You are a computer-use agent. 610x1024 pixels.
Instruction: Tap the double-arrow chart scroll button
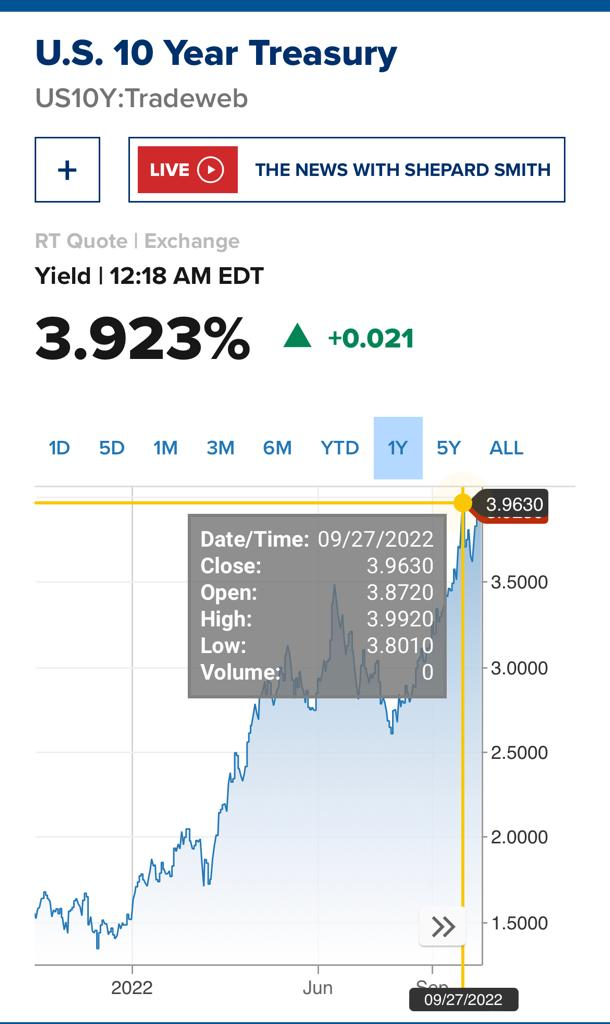click(443, 926)
